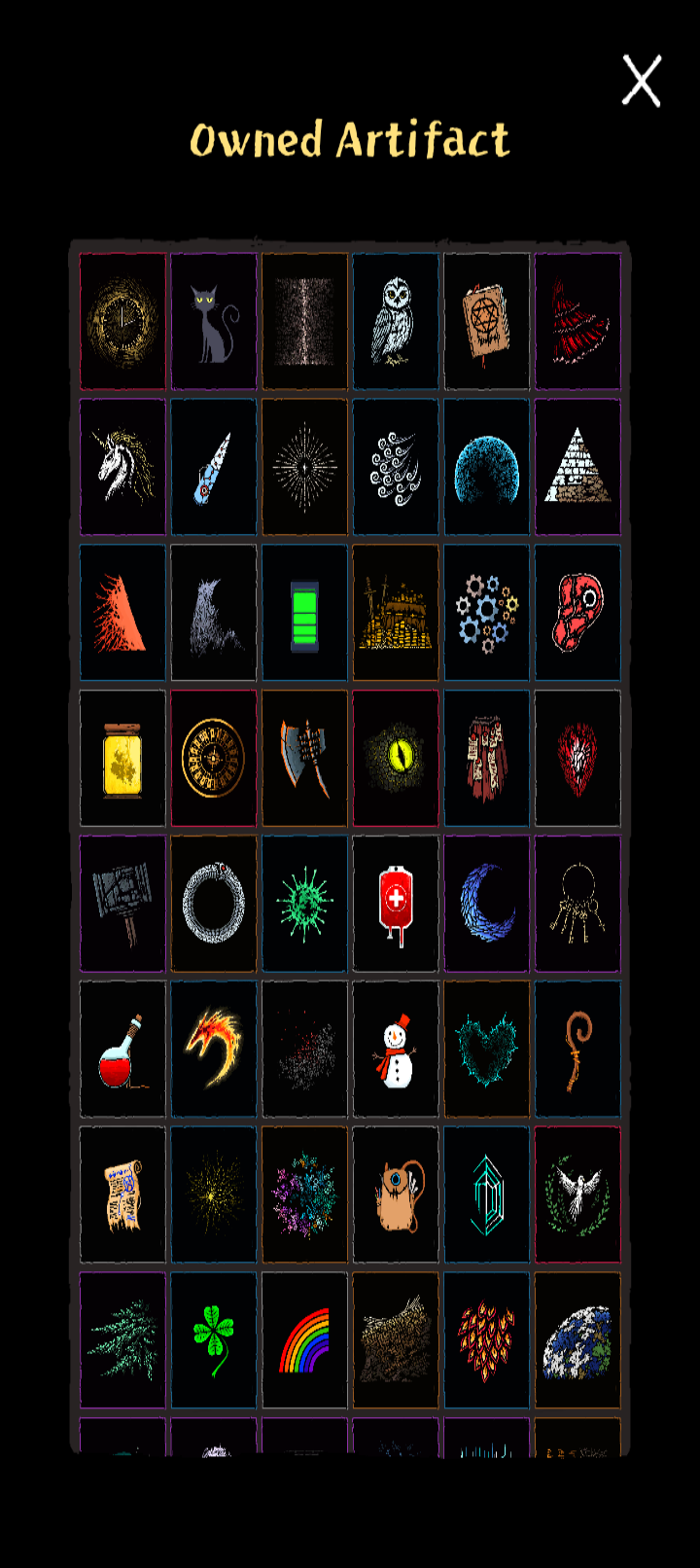This screenshot has height=1568, width=700.
Task: Select the blue crescent moon artifact
Action: coord(486,904)
